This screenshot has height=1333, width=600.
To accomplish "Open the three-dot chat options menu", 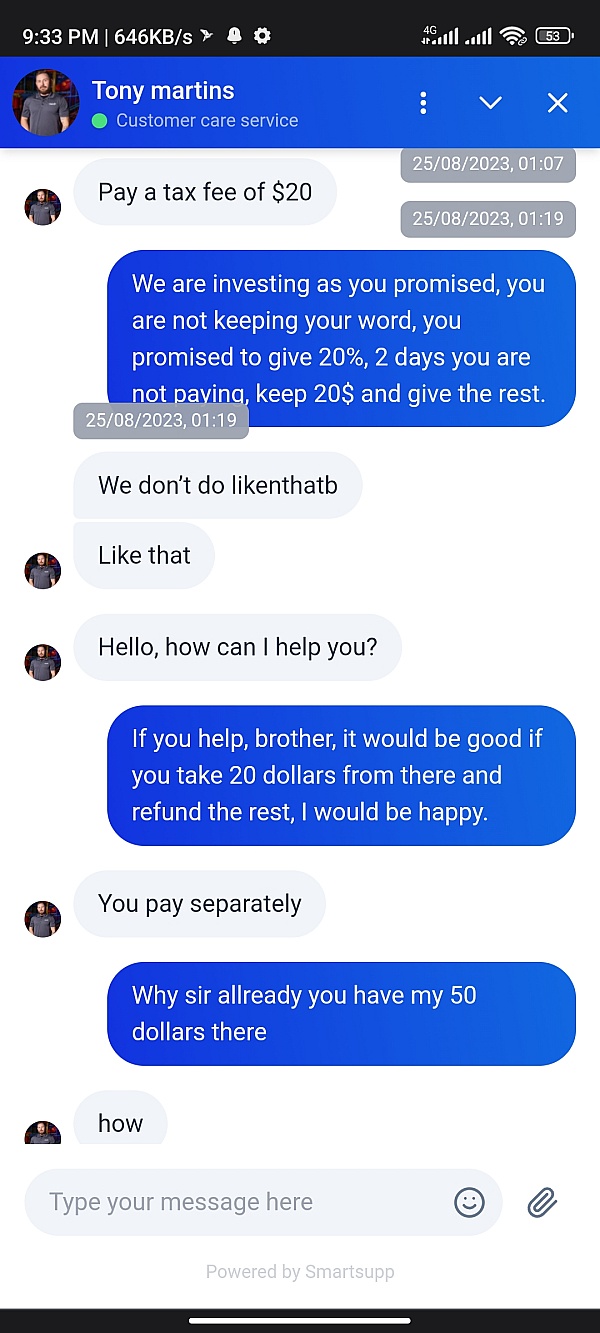I will (423, 103).
